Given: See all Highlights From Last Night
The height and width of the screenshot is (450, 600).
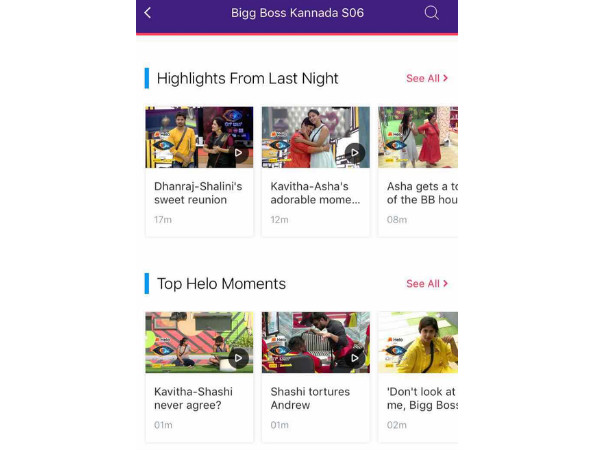Looking at the screenshot, I should 426,78.
